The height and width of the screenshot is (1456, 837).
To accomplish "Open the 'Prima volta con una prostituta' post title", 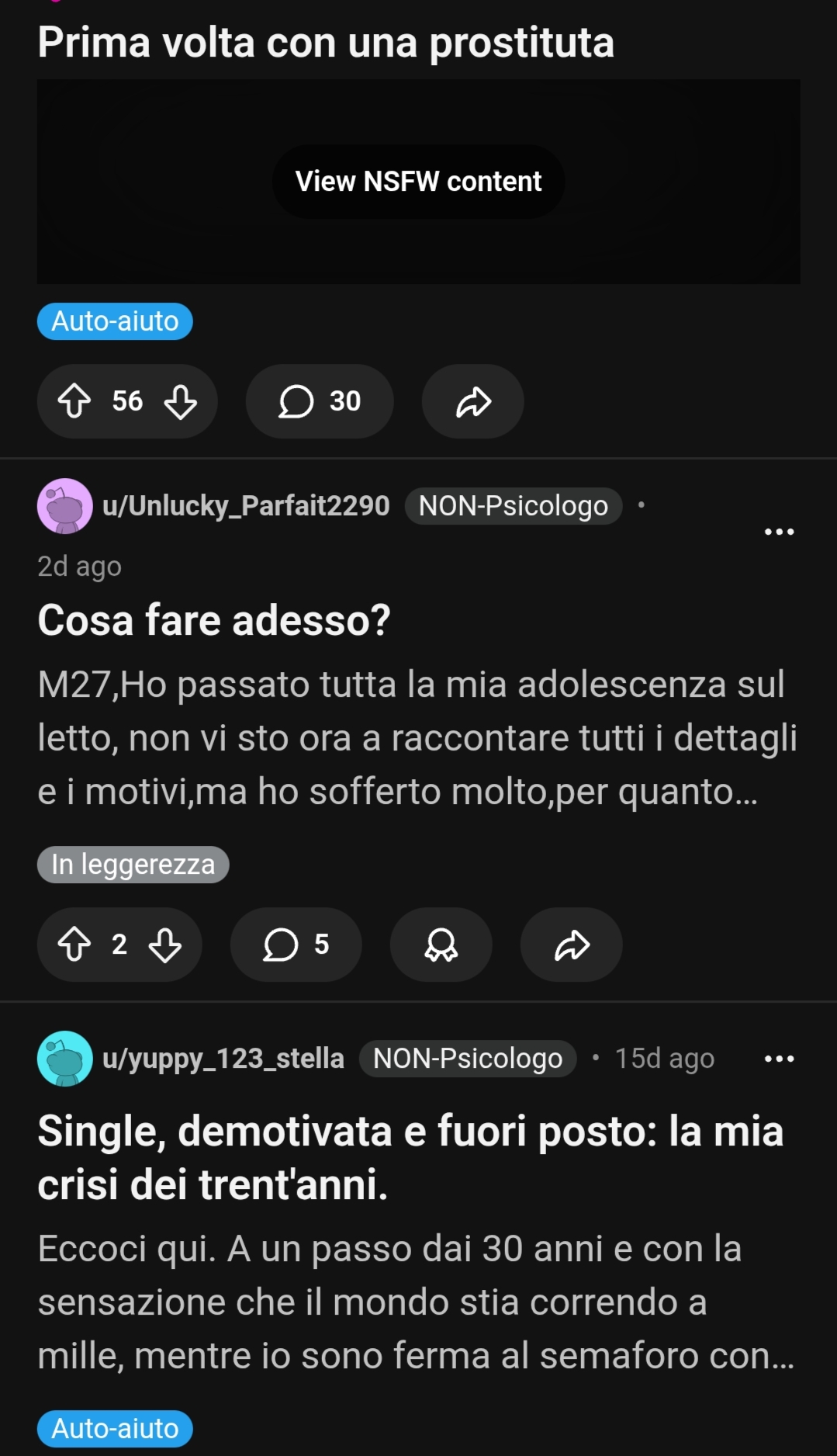I will click(326, 43).
